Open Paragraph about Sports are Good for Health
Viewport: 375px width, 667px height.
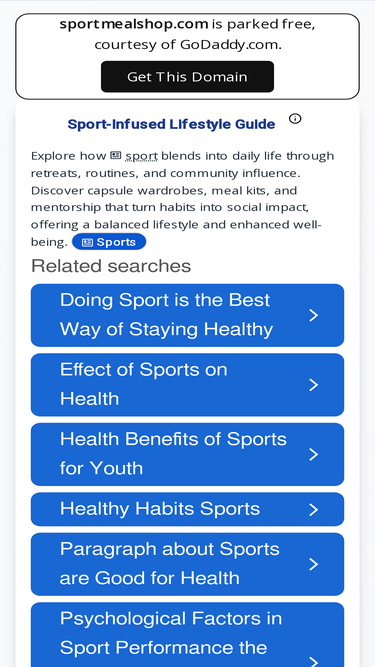[188, 564]
